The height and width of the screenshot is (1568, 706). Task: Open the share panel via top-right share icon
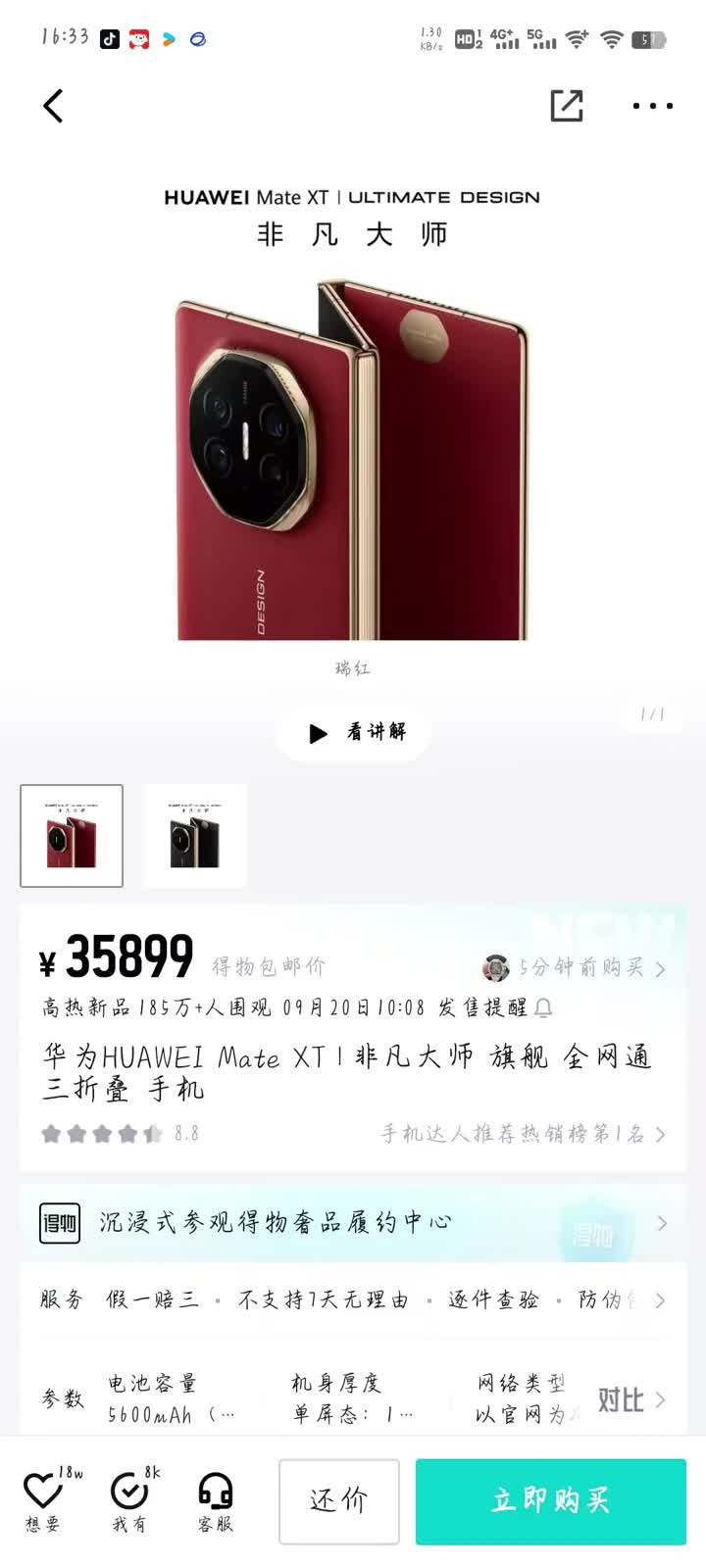point(569,106)
